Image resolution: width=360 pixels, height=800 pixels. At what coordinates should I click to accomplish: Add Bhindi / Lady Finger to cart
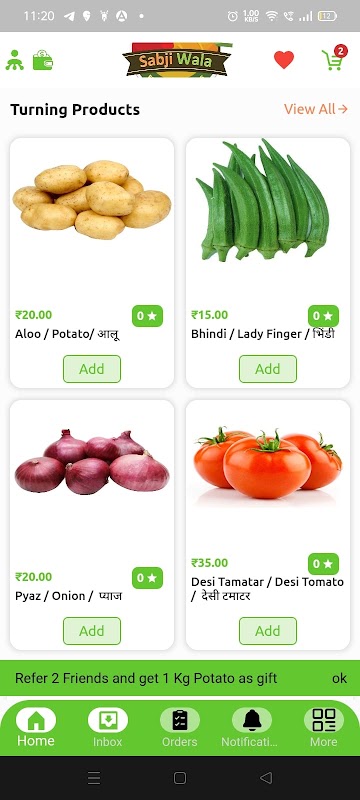pos(268,369)
